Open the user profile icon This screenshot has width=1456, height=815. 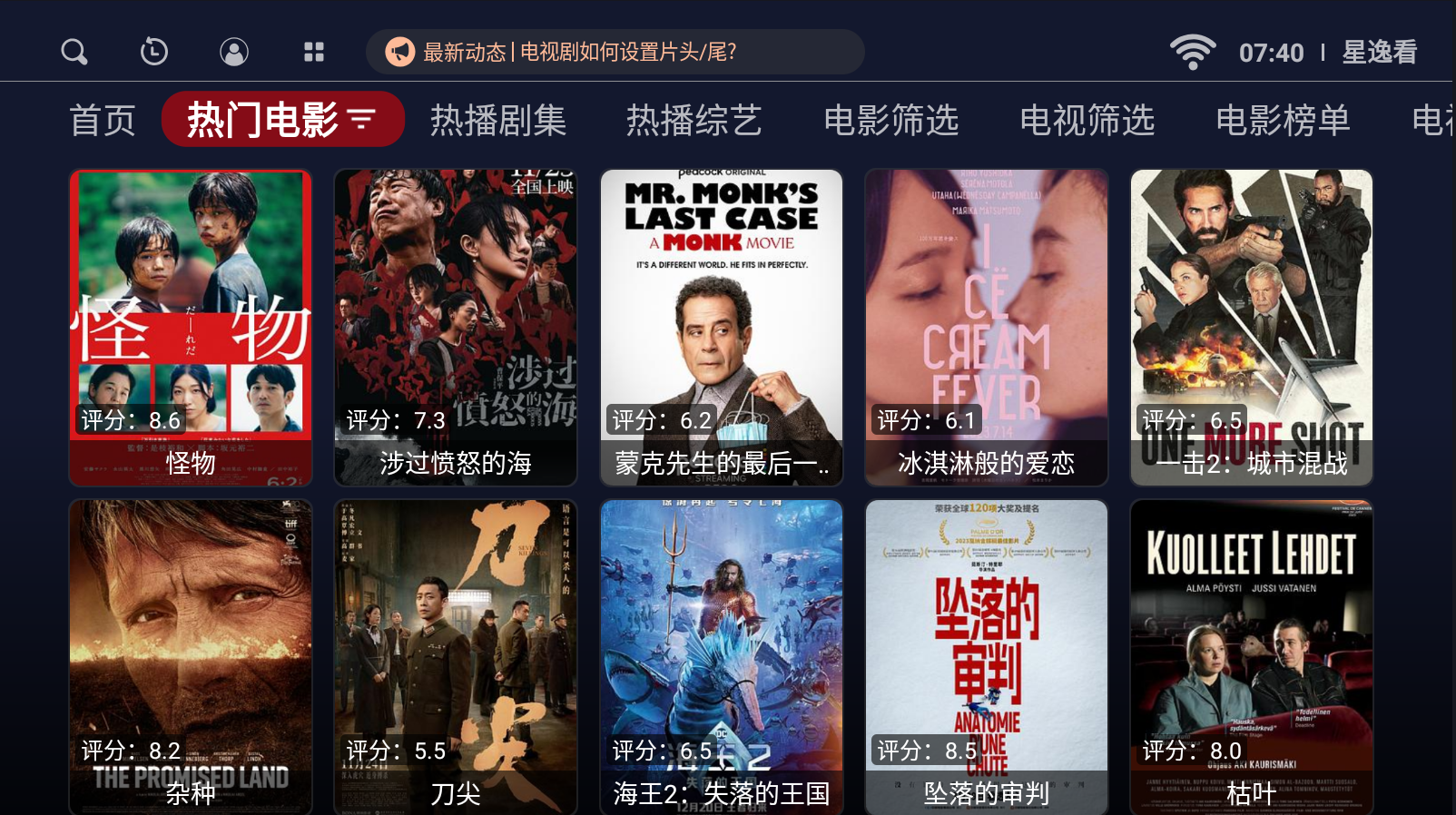click(234, 52)
